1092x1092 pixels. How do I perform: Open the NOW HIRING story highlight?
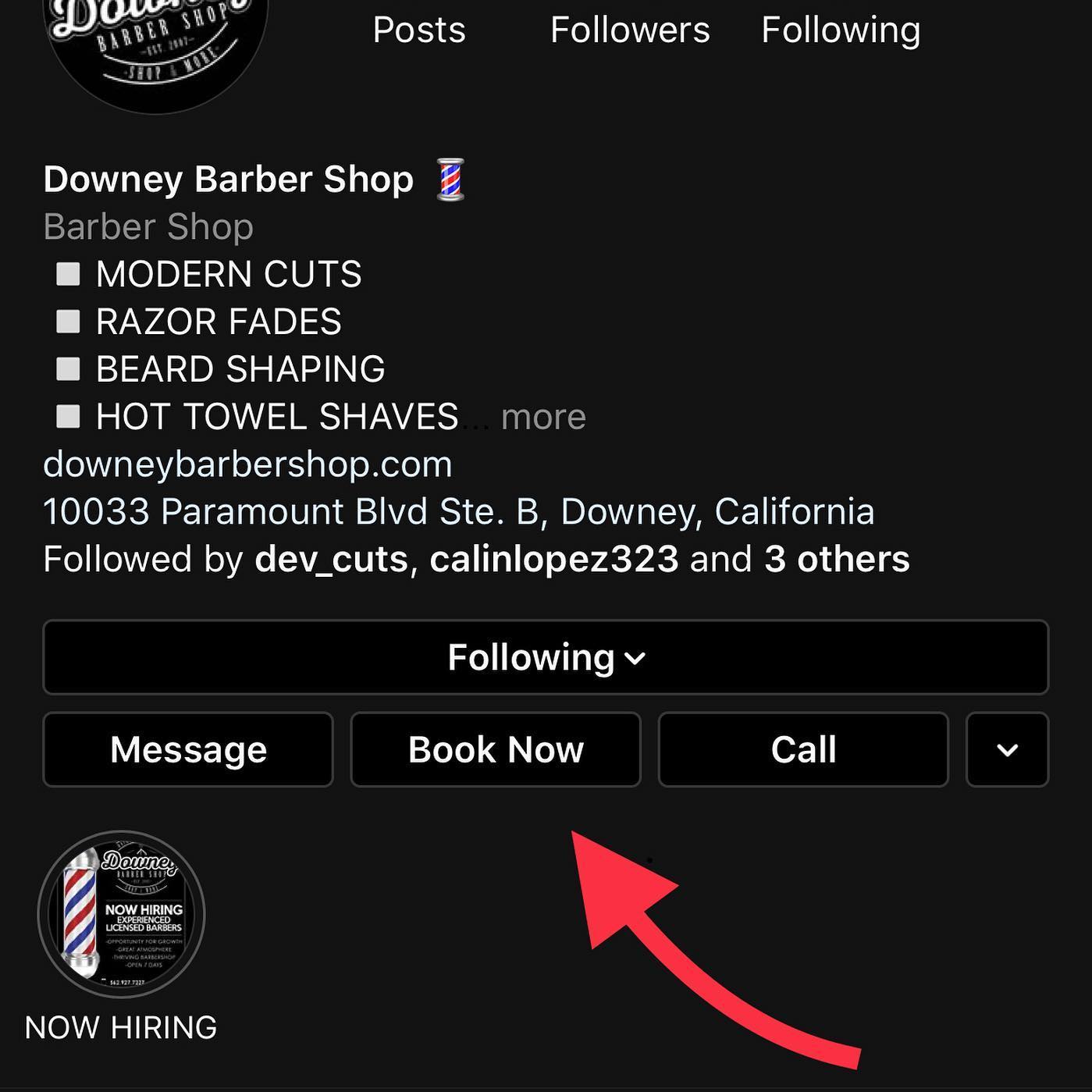pyautogui.click(x=122, y=914)
